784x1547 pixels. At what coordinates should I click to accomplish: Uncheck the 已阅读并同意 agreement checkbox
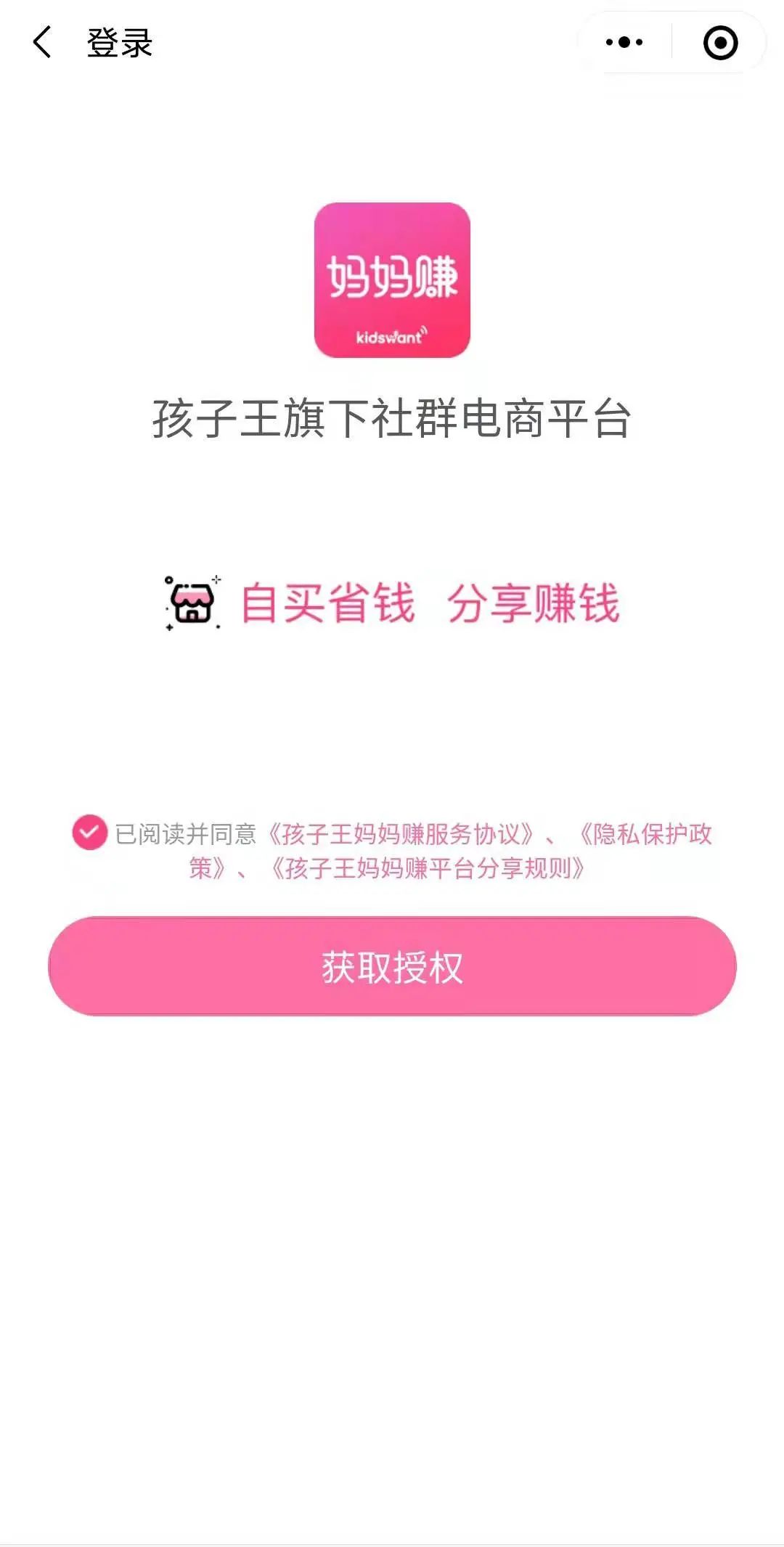[x=89, y=833]
